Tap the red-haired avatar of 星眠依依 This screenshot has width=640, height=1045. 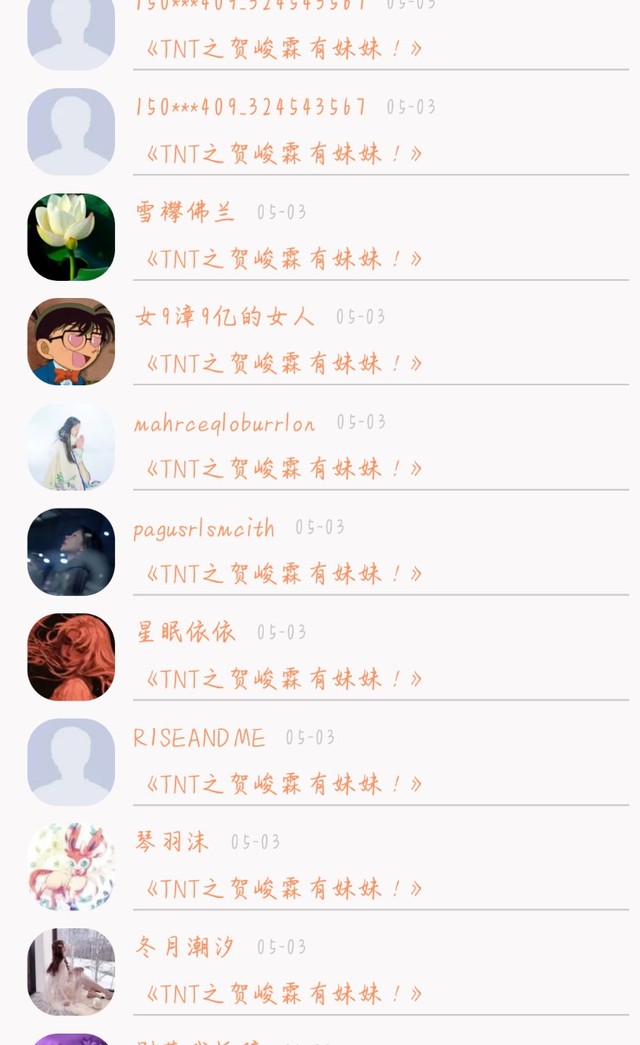[x=71, y=656]
